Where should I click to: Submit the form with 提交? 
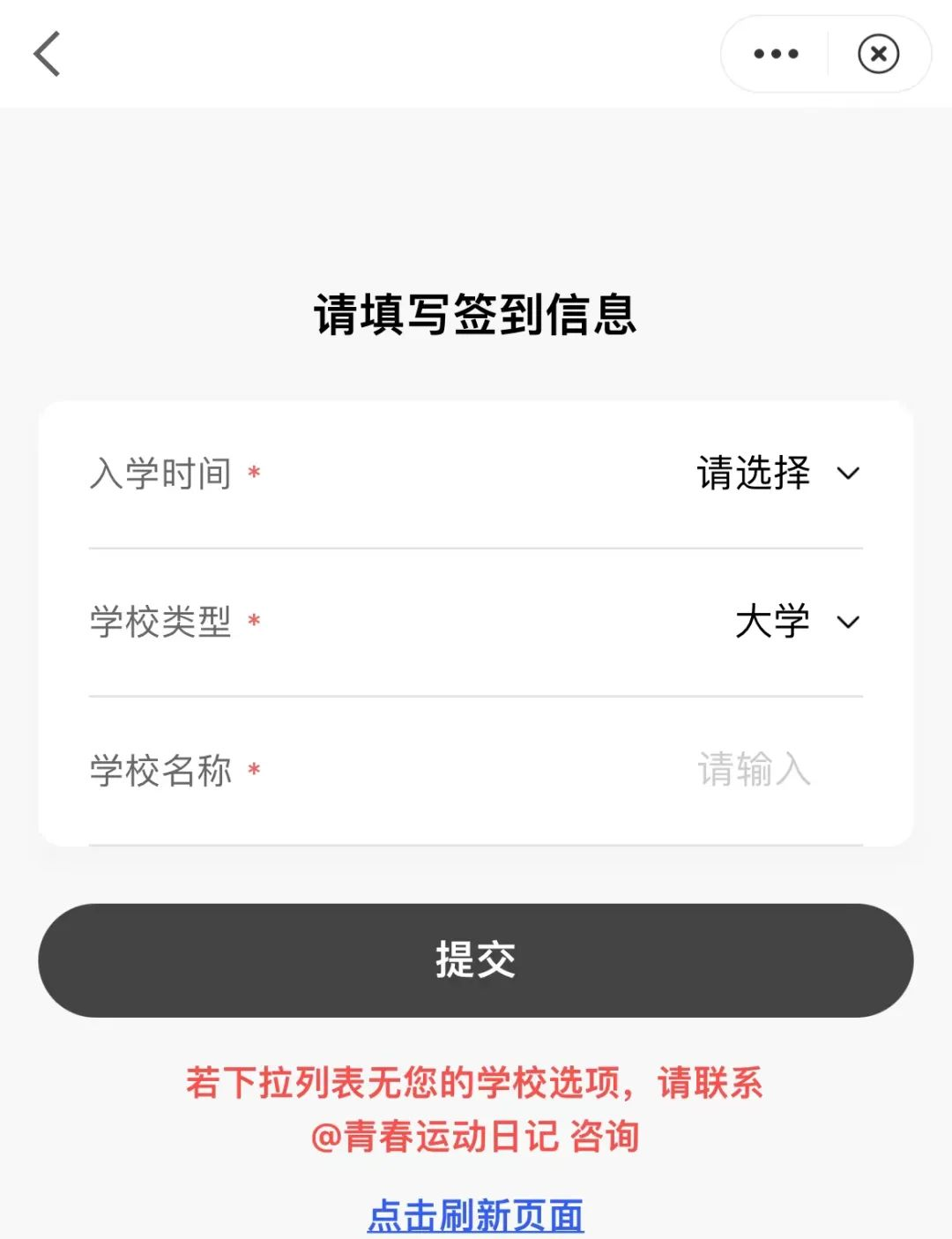click(475, 959)
